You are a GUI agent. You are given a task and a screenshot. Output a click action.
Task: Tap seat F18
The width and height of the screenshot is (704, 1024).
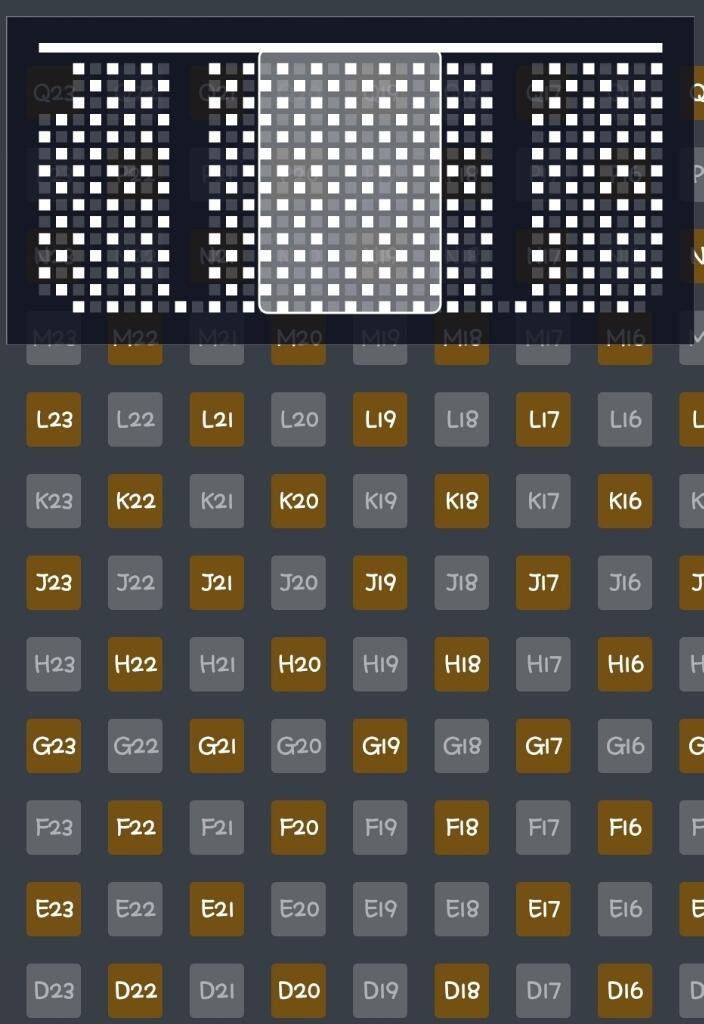tap(462, 827)
